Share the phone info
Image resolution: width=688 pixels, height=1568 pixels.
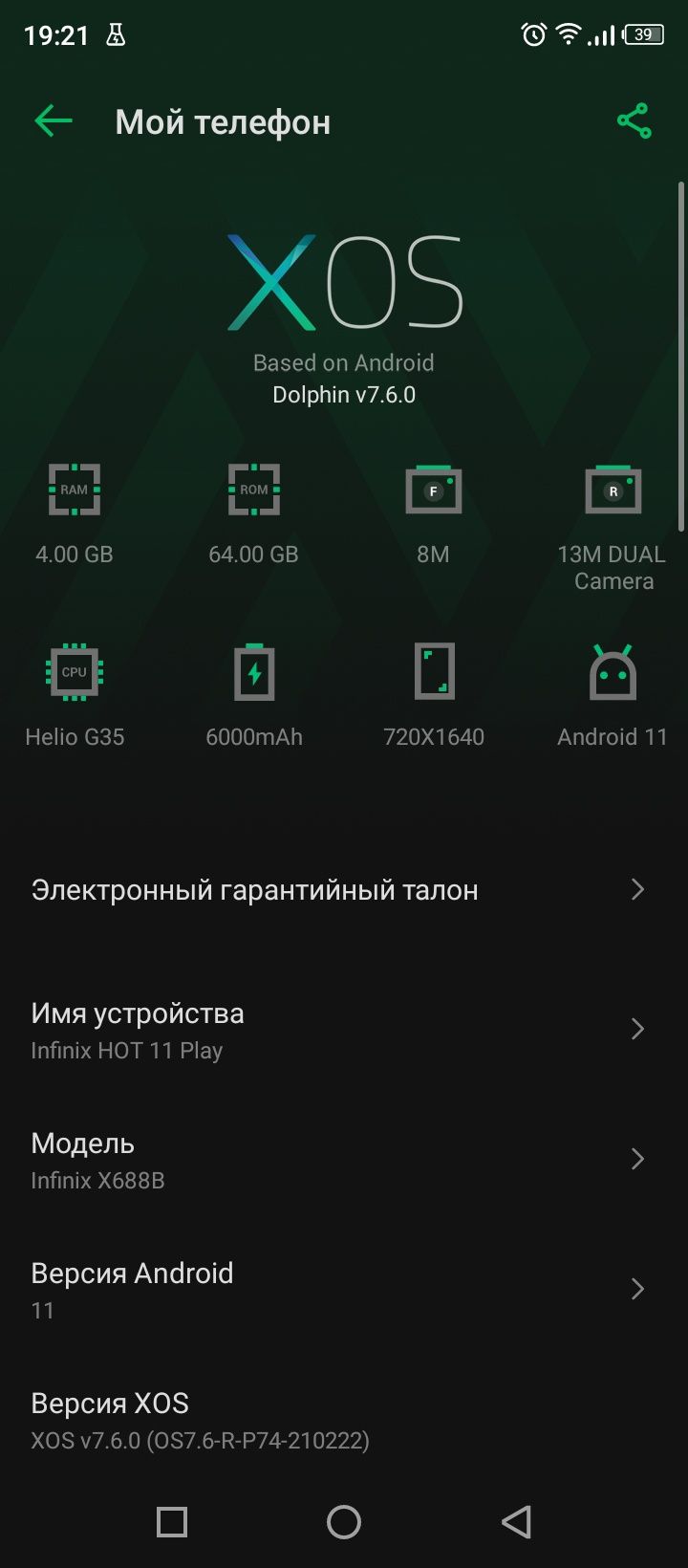pyautogui.click(x=634, y=121)
